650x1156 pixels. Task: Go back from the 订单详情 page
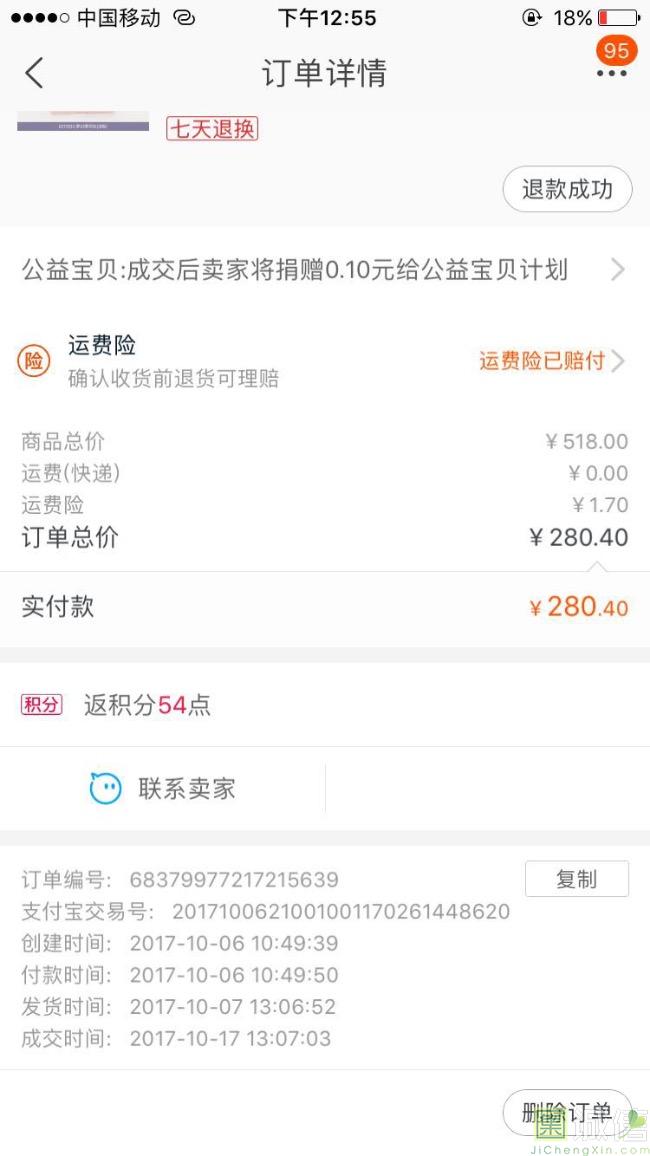pos(34,73)
